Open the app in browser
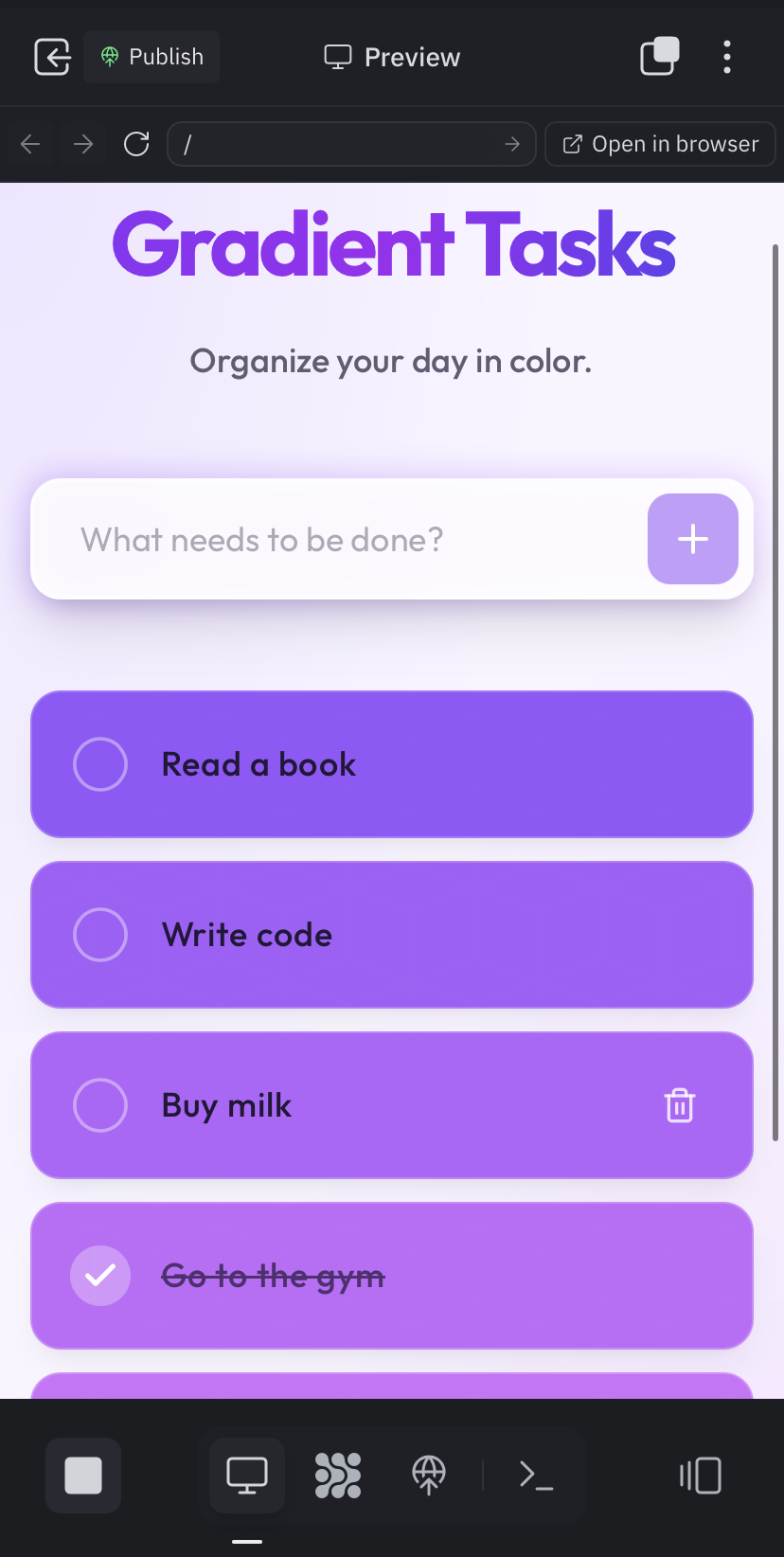784x1557 pixels. (x=660, y=144)
